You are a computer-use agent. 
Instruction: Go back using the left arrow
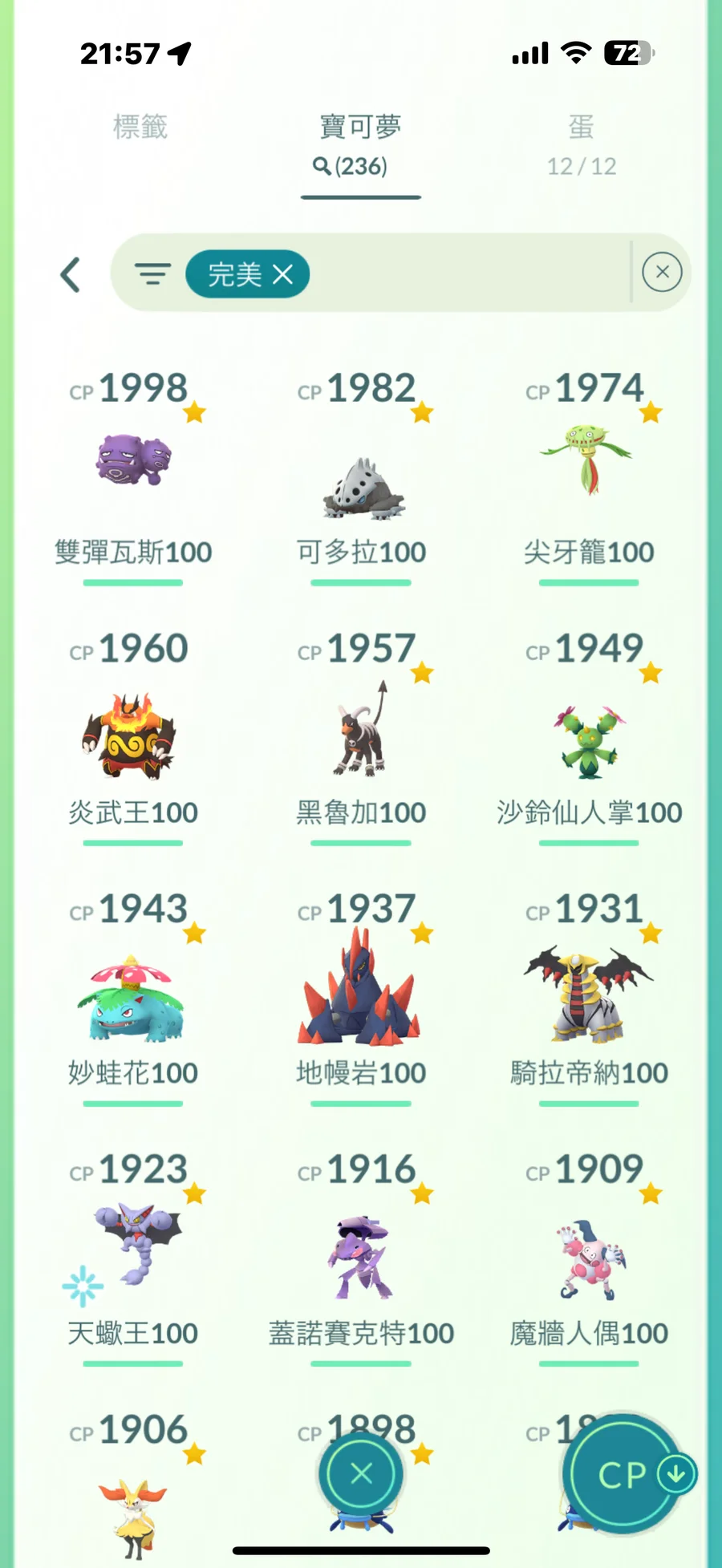(71, 275)
